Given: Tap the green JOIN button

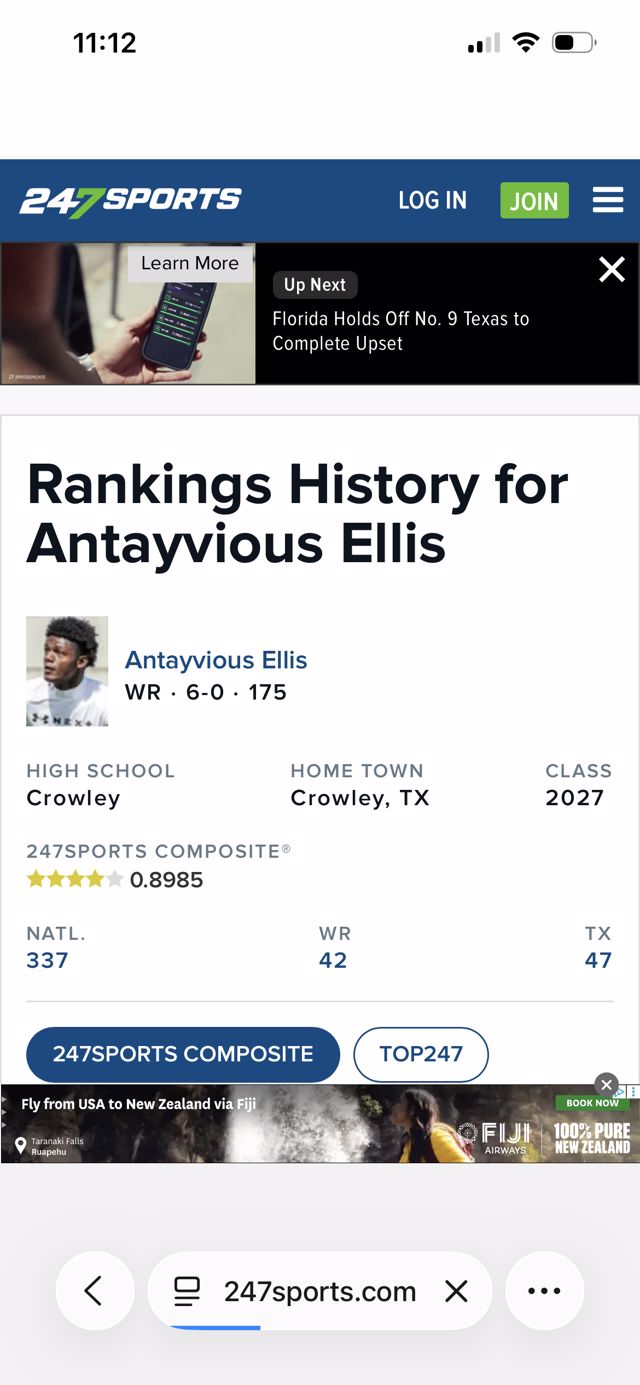Looking at the screenshot, I should (534, 200).
